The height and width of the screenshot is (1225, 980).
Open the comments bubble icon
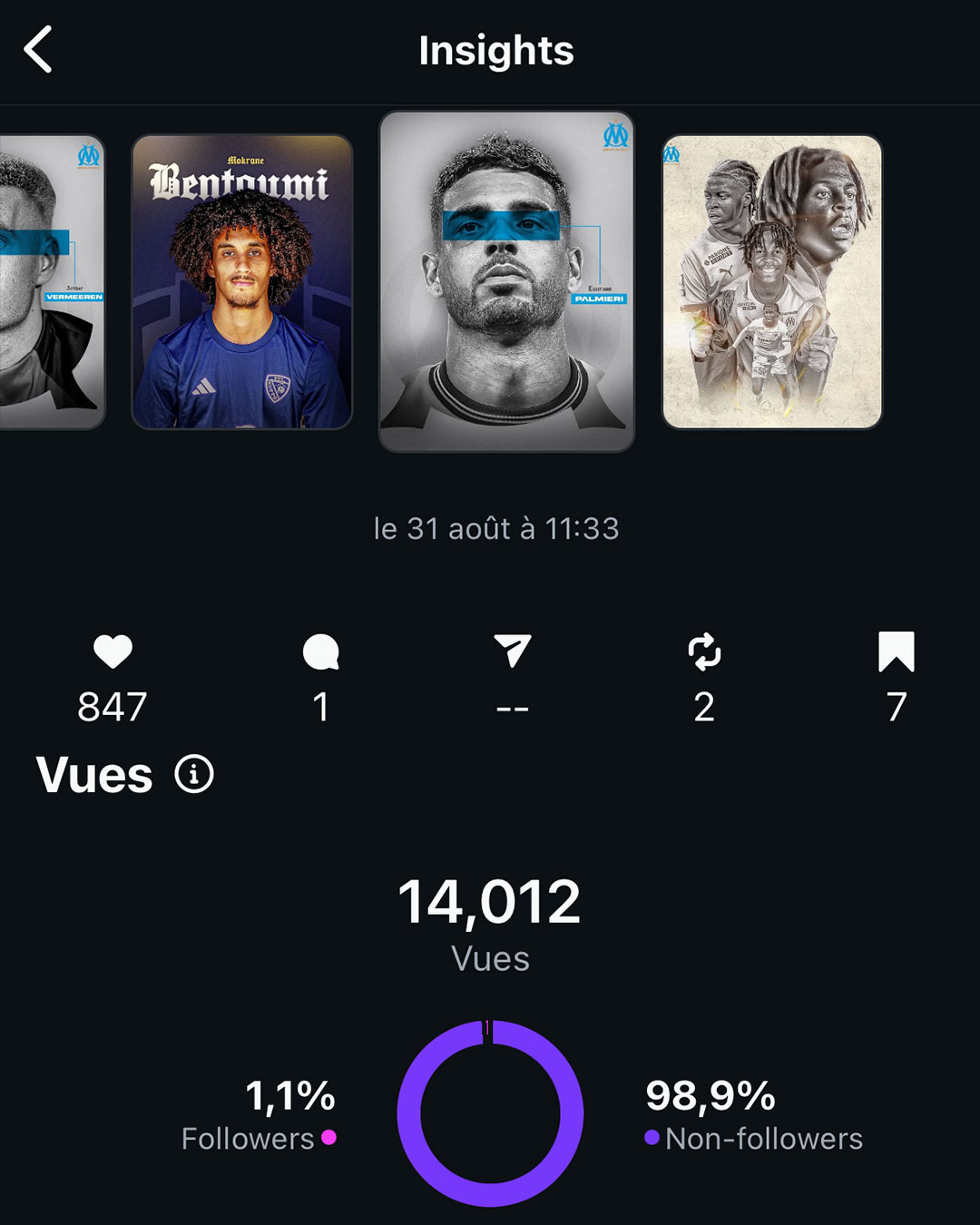pos(319,652)
